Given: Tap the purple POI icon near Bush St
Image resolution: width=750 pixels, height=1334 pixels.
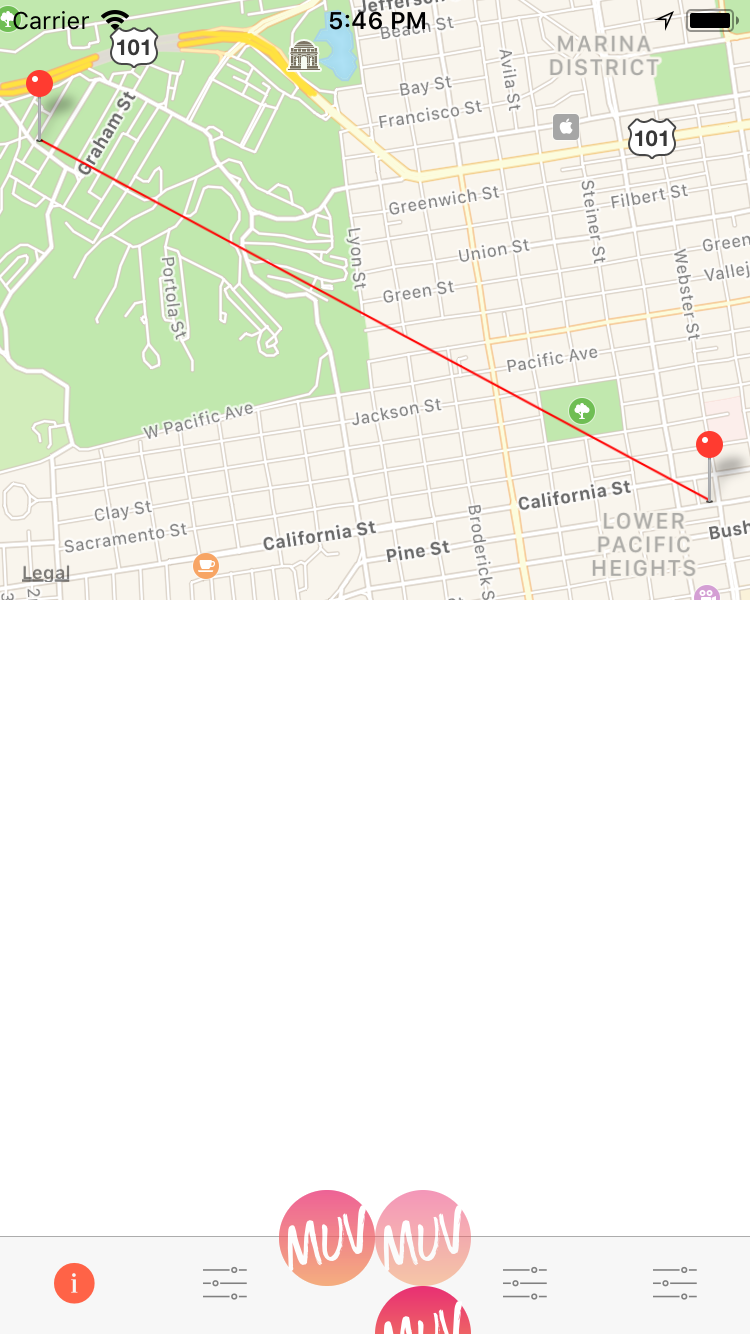Looking at the screenshot, I should pos(708,594).
